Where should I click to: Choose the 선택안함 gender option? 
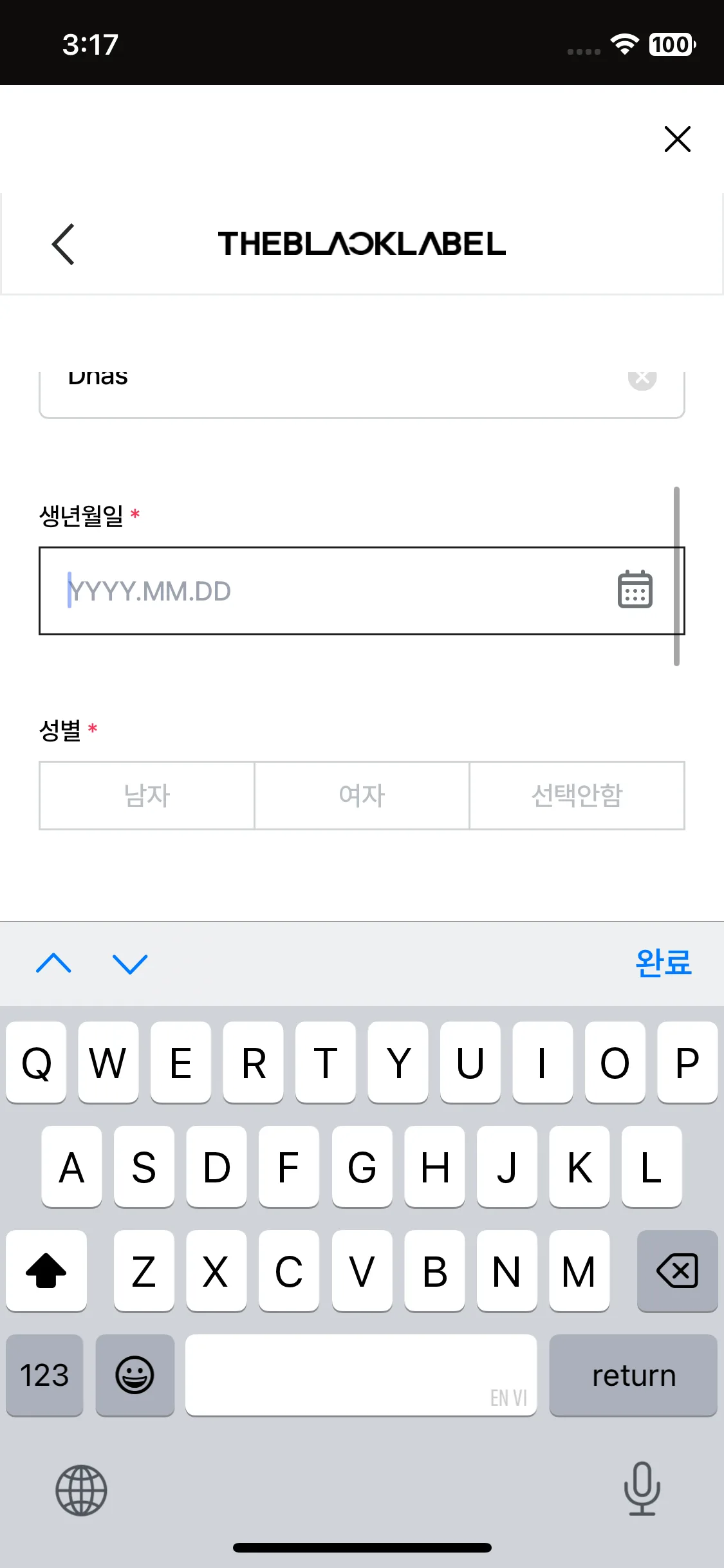577,796
